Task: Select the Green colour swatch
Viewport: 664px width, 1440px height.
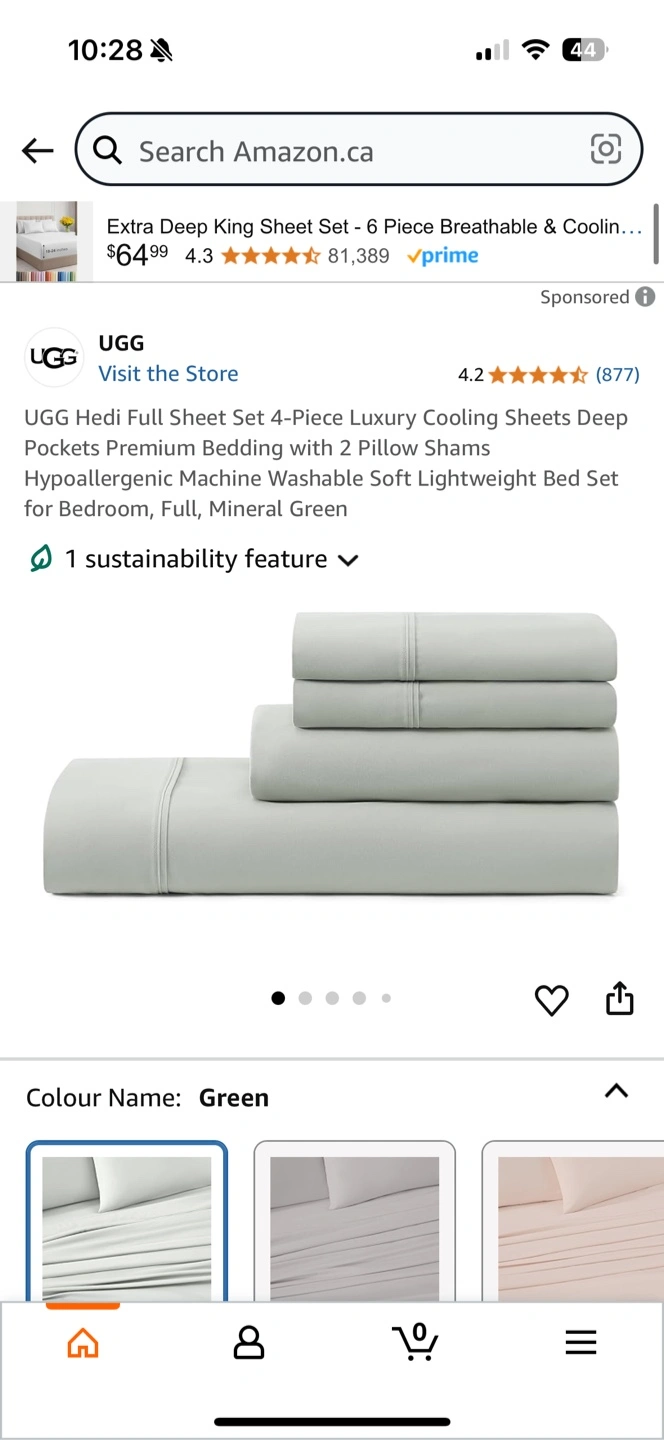Action: [x=127, y=1222]
